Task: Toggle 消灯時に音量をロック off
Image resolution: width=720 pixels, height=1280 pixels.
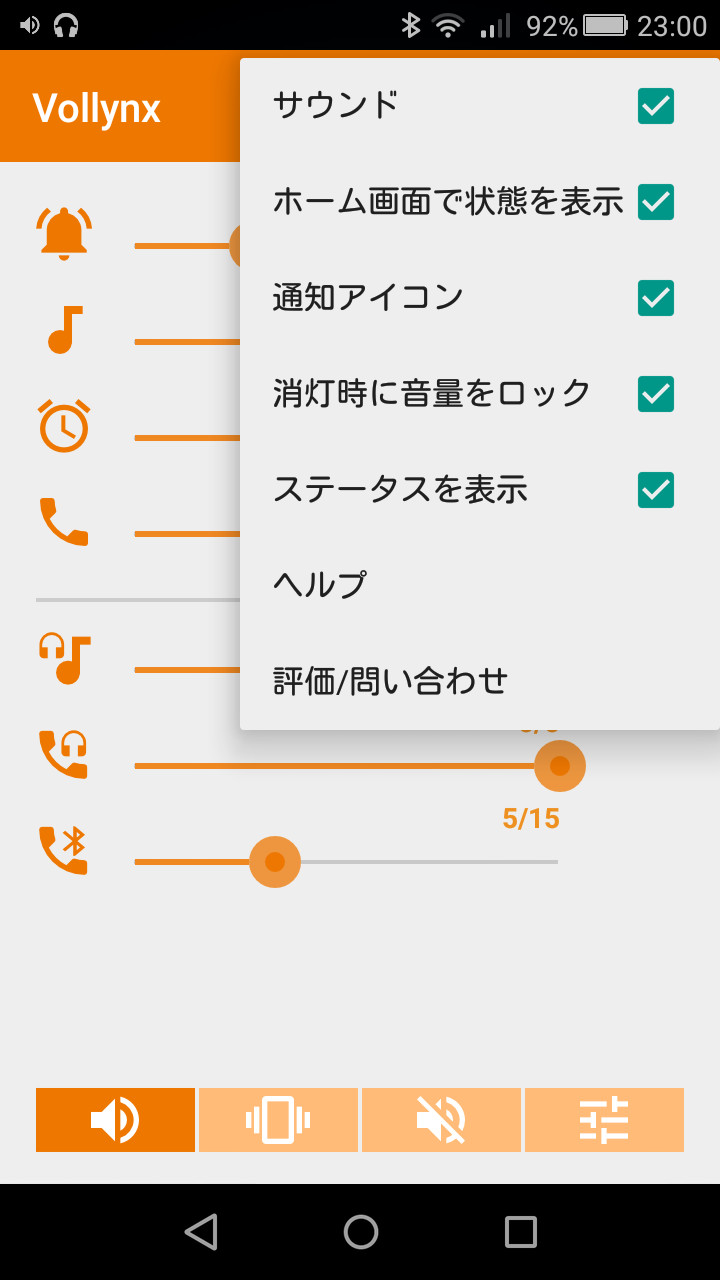Action: (655, 394)
